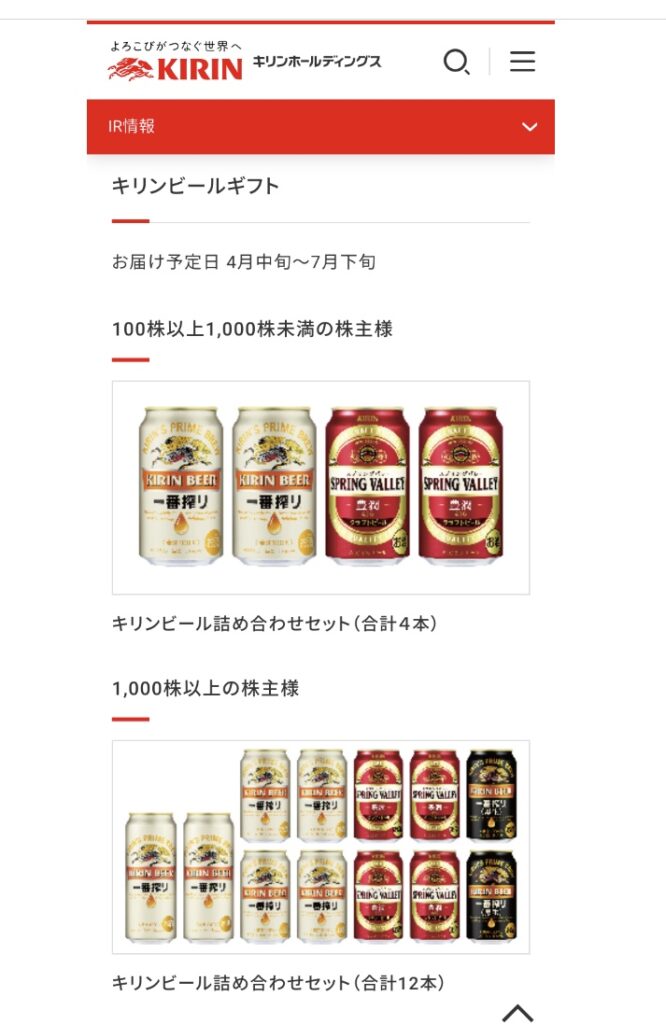Open the hamburger menu
Viewport: 666px width, 1024px height.
[522, 62]
